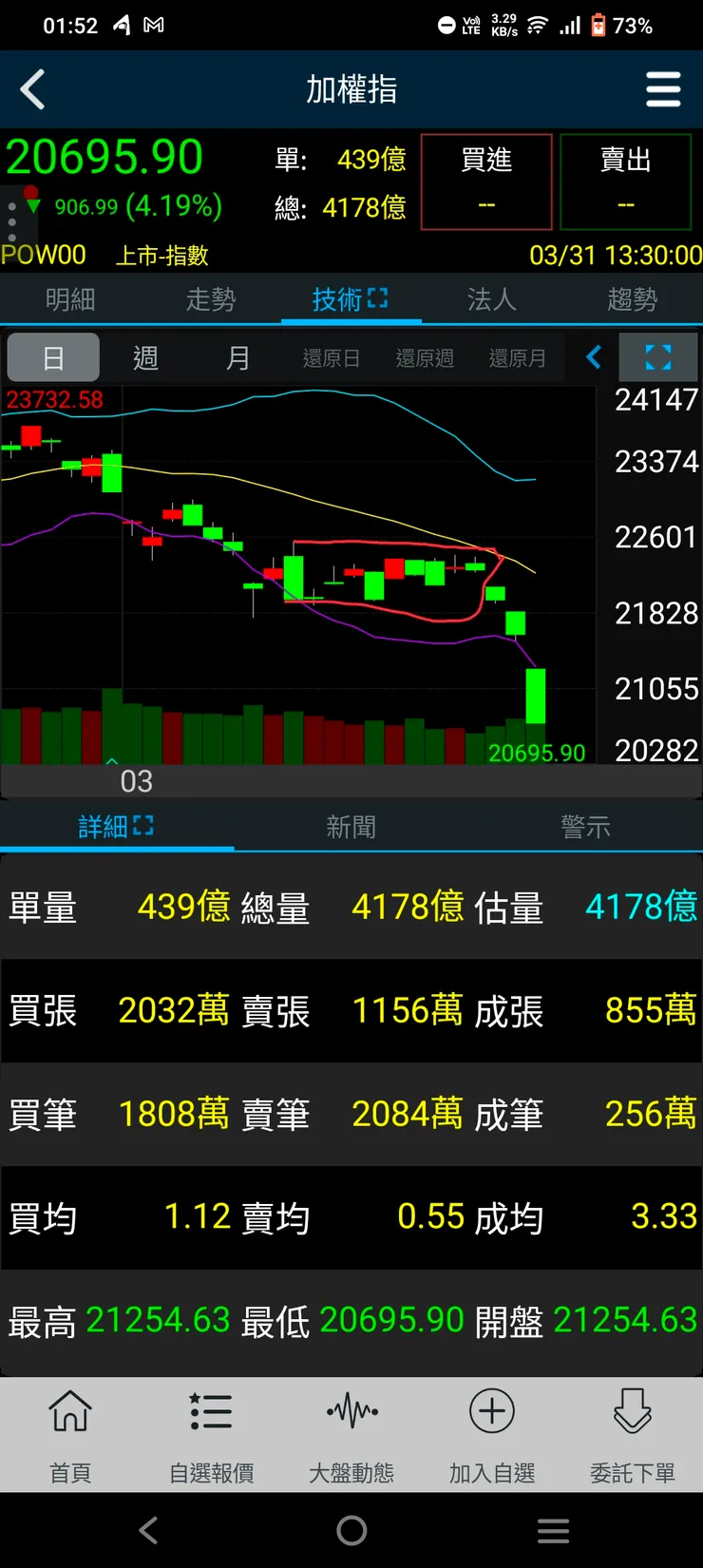The width and height of the screenshot is (703, 1568).
Task: Open 委託下單 order placement
Action: [x=633, y=1433]
